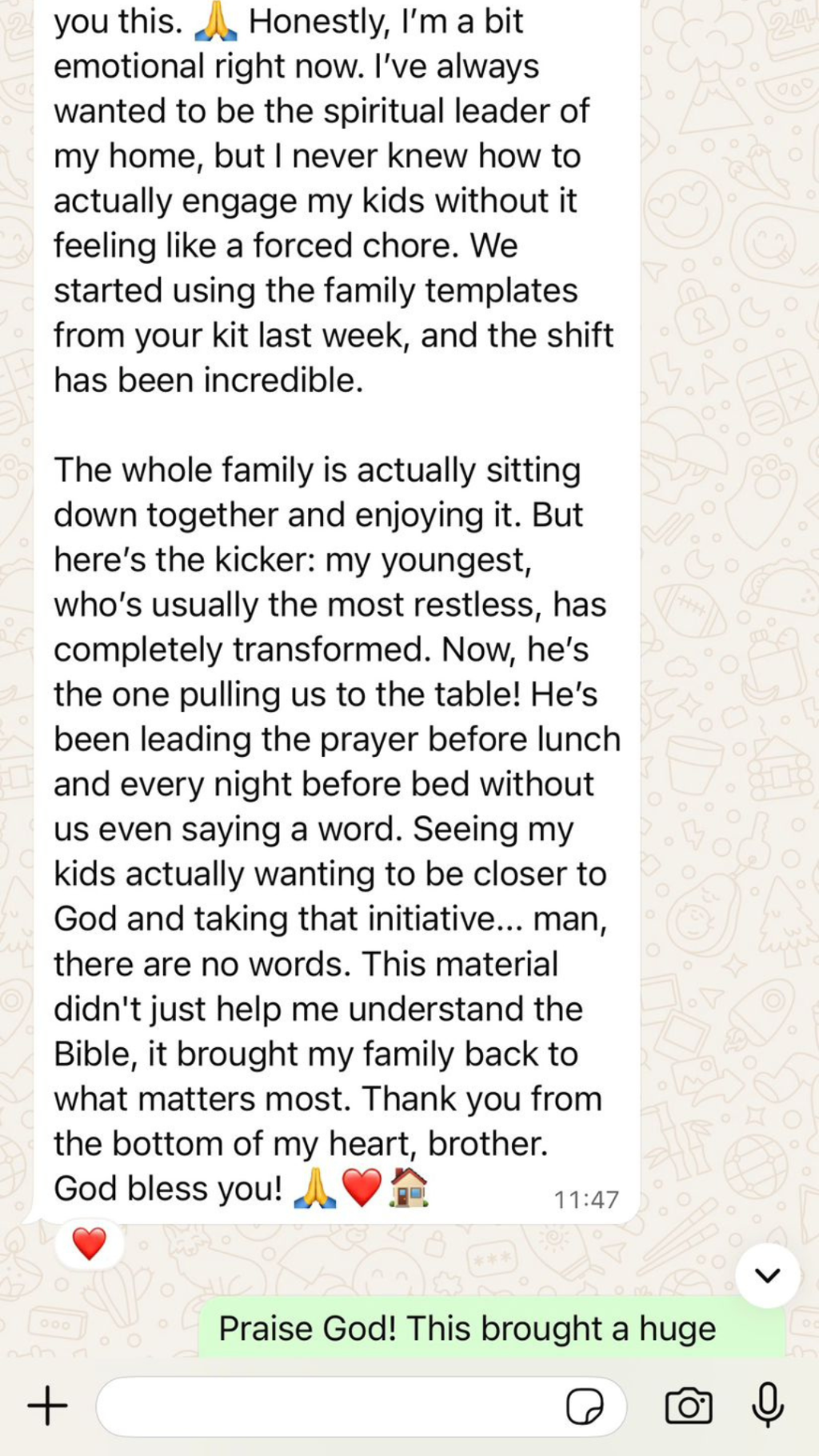The height and width of the screenshot is (1456, 819).
Task: Open the camera to take a photo
Action: pos(689,1406)
